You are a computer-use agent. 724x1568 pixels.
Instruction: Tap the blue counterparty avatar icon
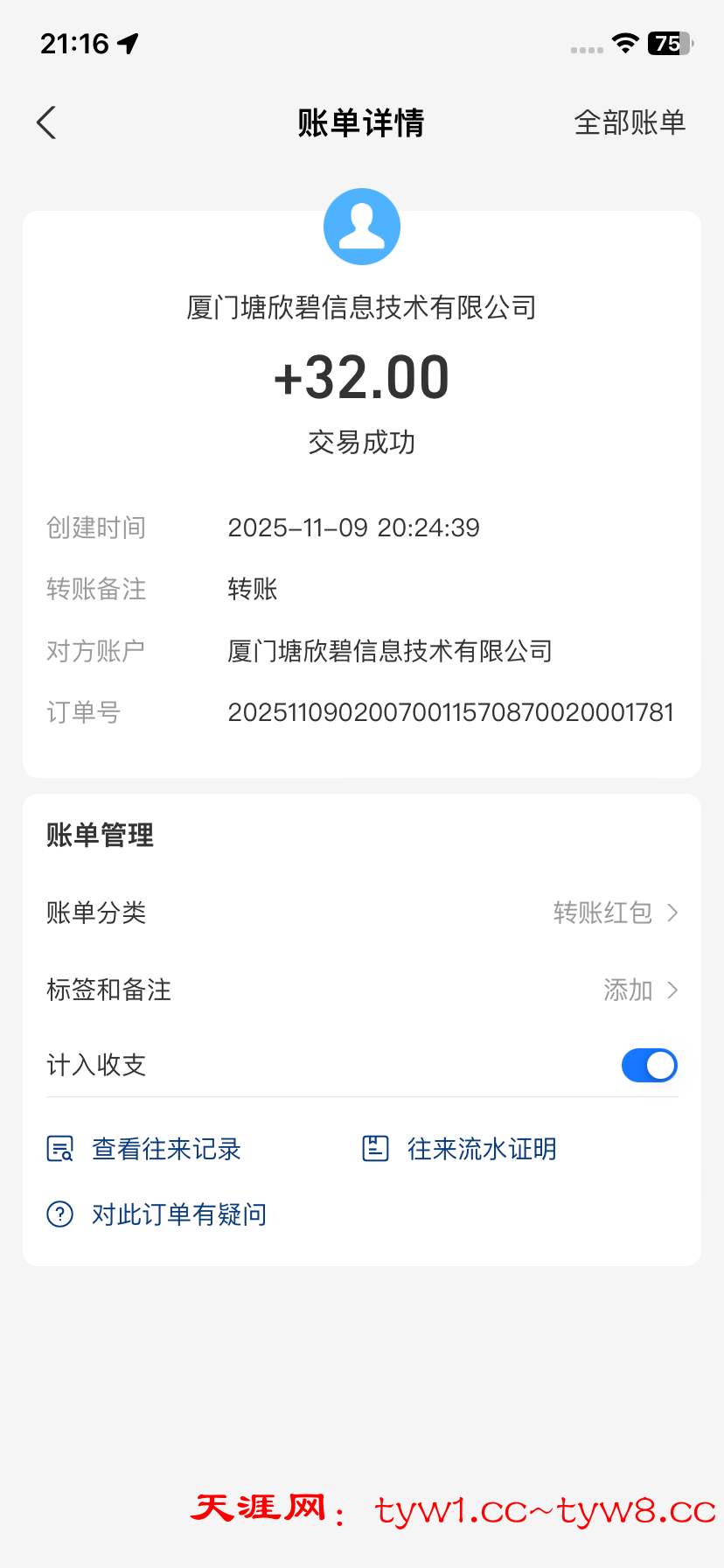tap(362, 227)
